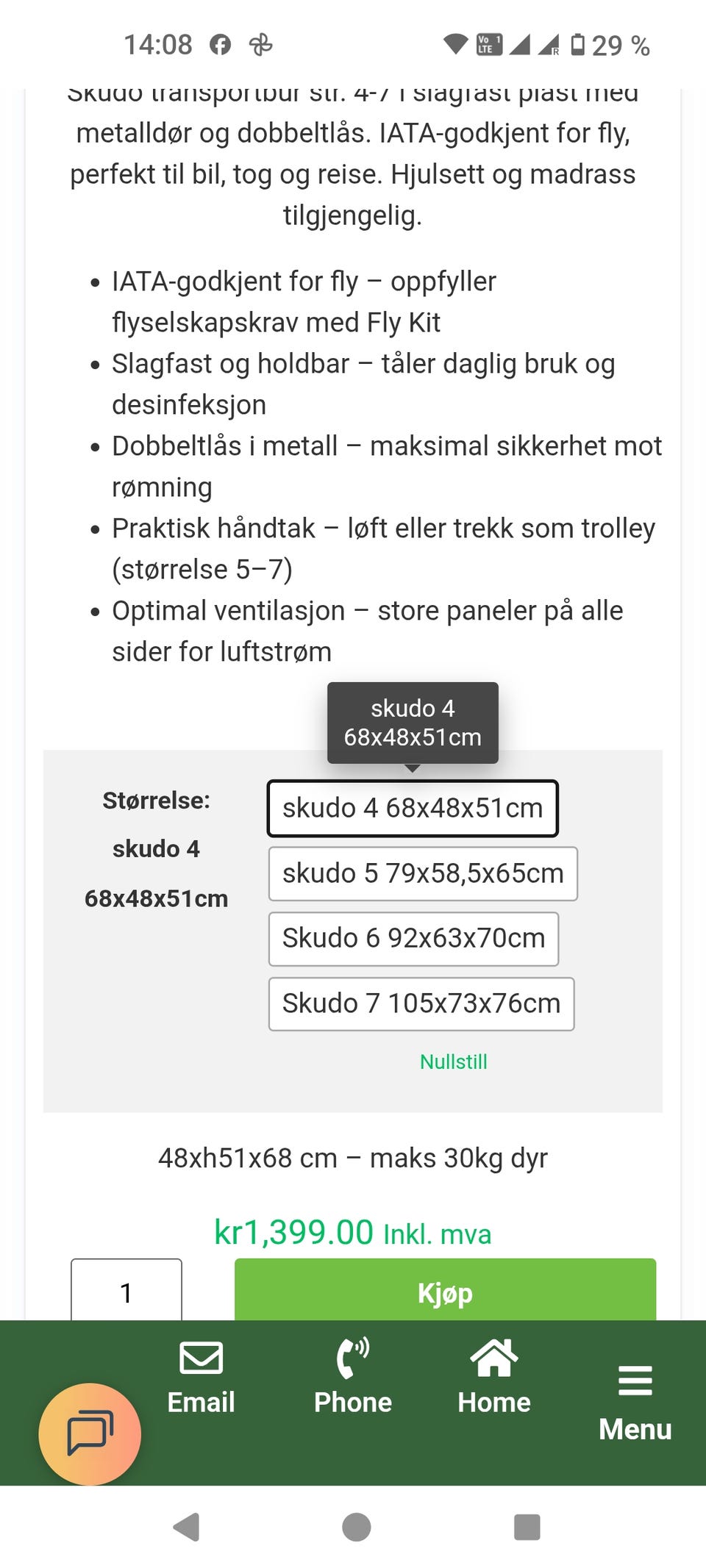Tap the Facebook icon in status bar
706x1568 pixels.
pyautogui.click(x=220, y=44)
